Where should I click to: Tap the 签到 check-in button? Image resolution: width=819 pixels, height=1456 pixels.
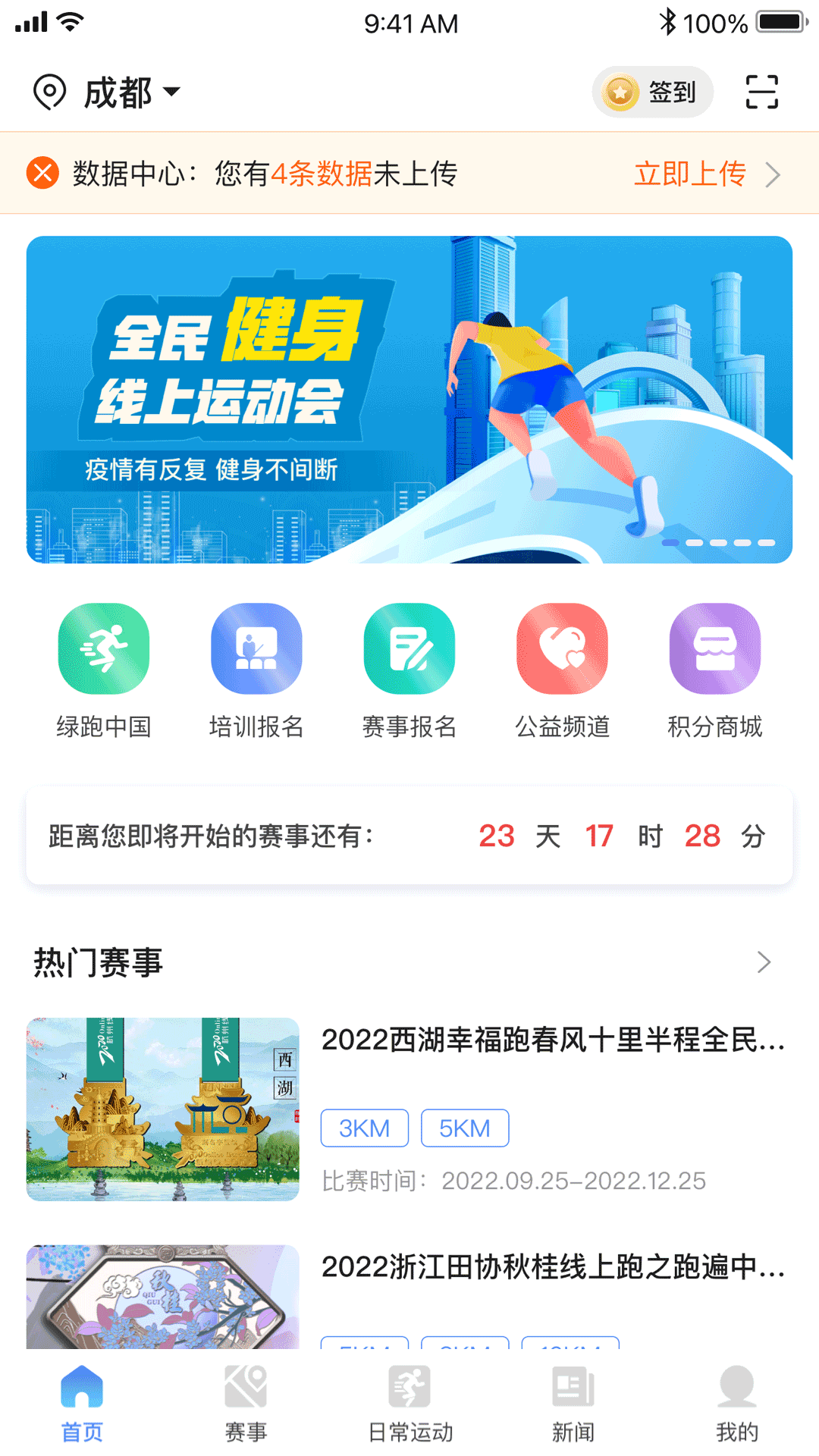point(652,92)
